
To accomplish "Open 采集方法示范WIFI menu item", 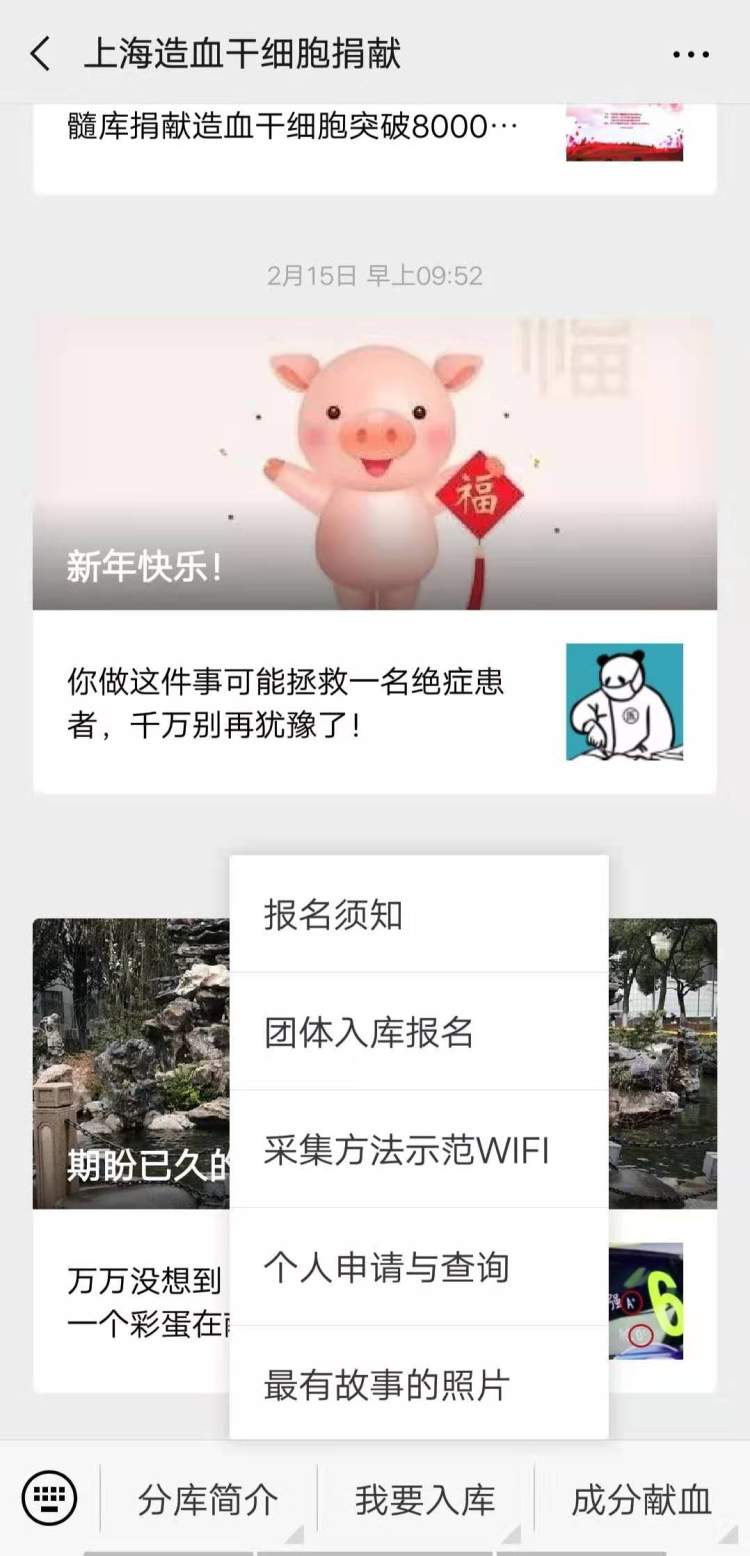I will click(x=419, y=1149).
